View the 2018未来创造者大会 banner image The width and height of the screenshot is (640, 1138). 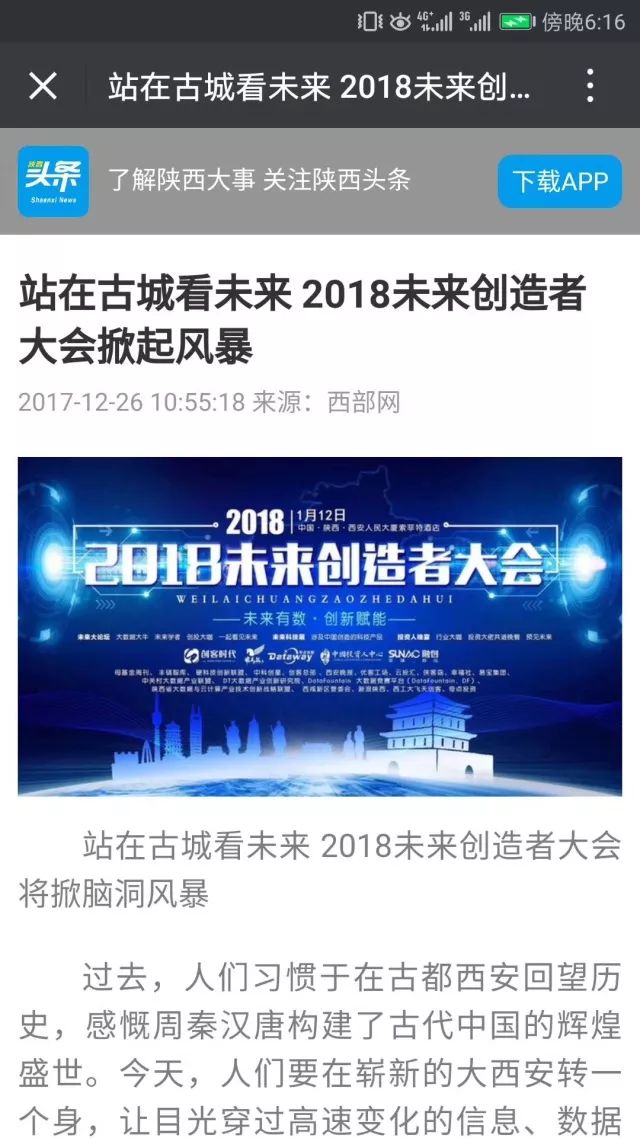(320, 626)
